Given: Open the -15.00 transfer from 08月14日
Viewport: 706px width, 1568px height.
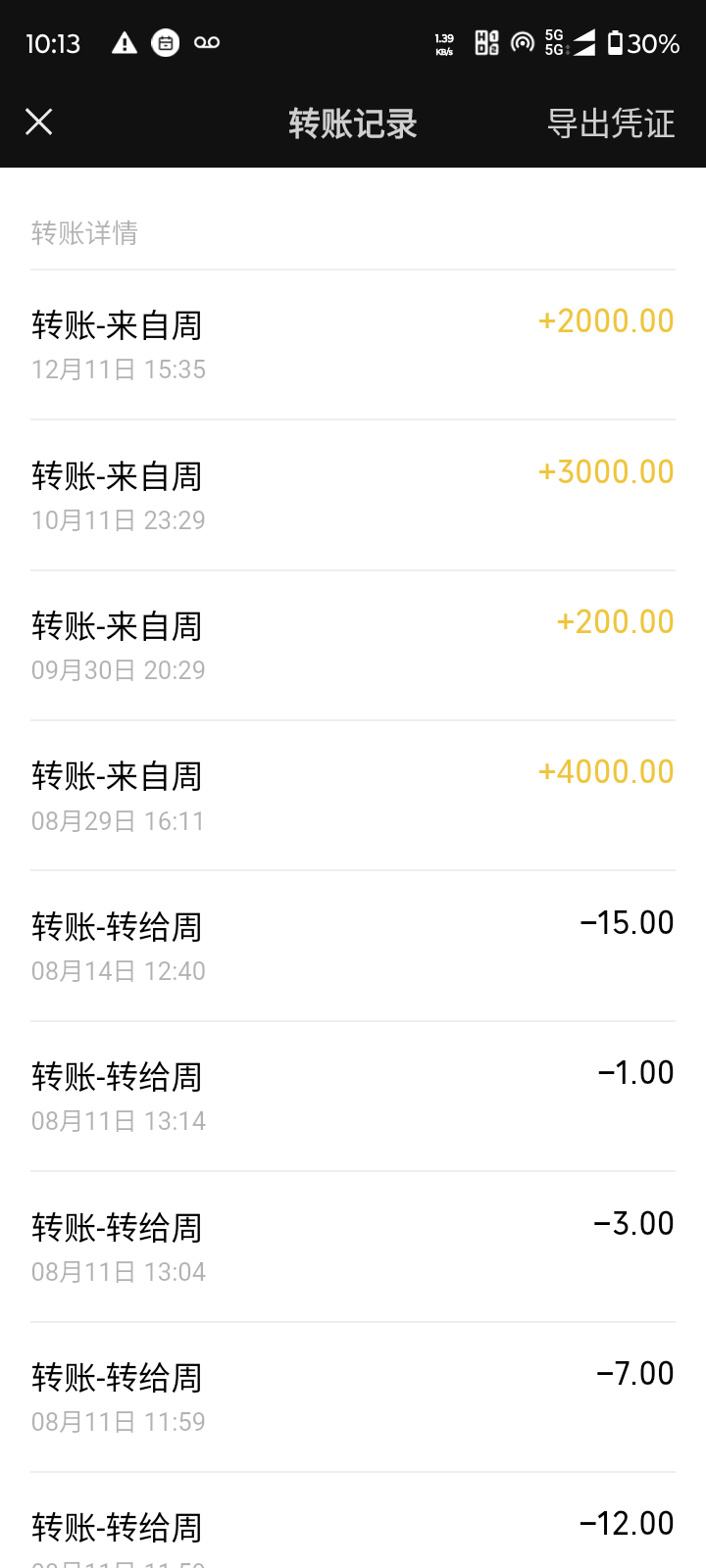Looking at the screenshot, I should point(353,947).
